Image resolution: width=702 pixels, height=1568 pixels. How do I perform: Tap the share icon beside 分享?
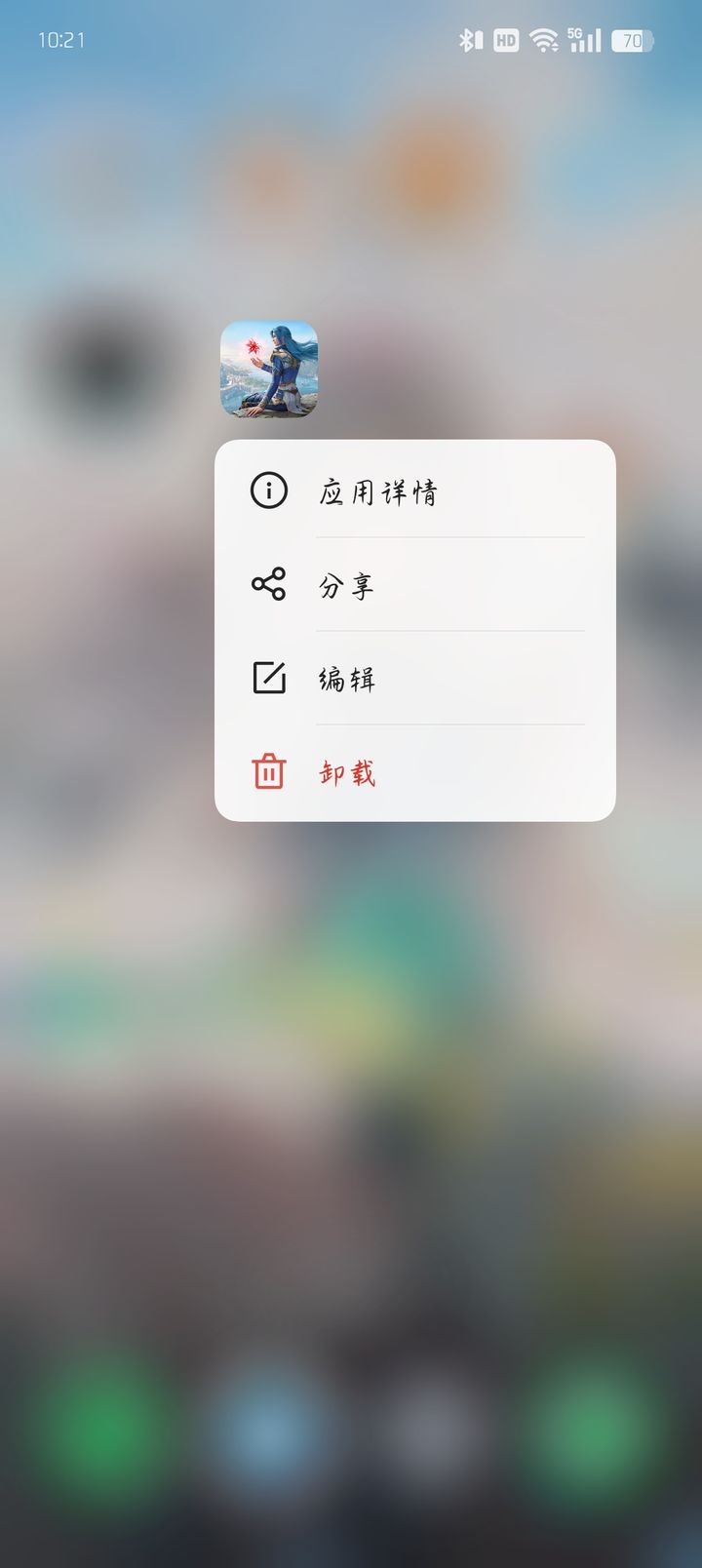[267, 584]
